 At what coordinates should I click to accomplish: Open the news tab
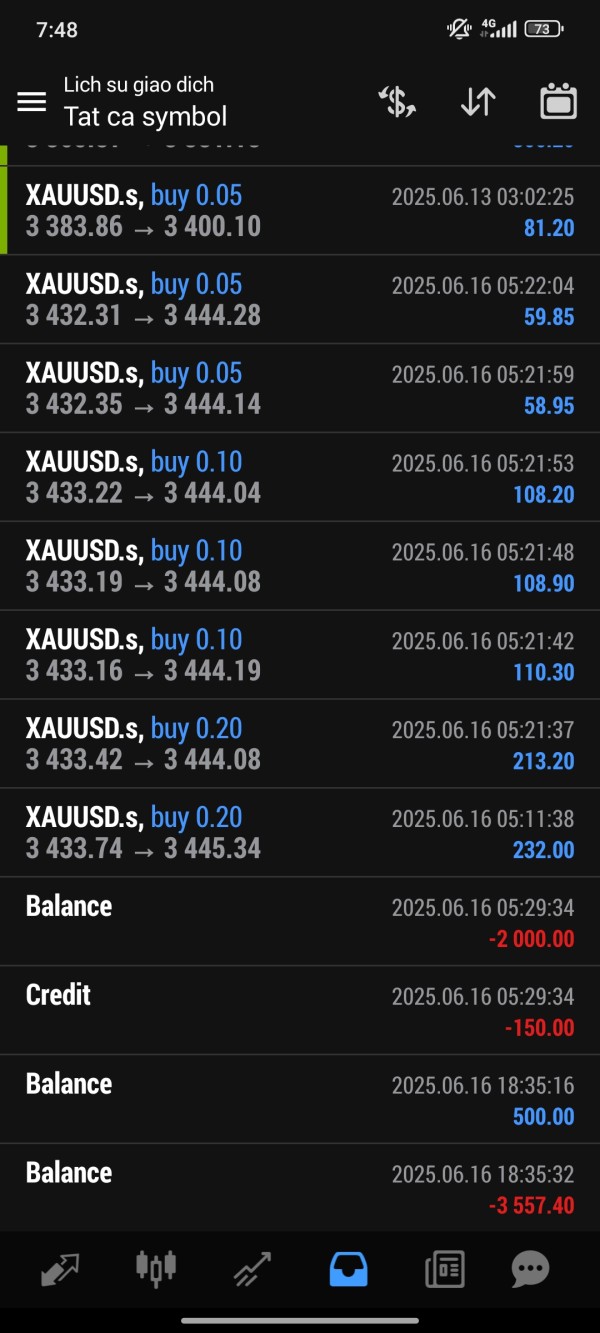444,1269
